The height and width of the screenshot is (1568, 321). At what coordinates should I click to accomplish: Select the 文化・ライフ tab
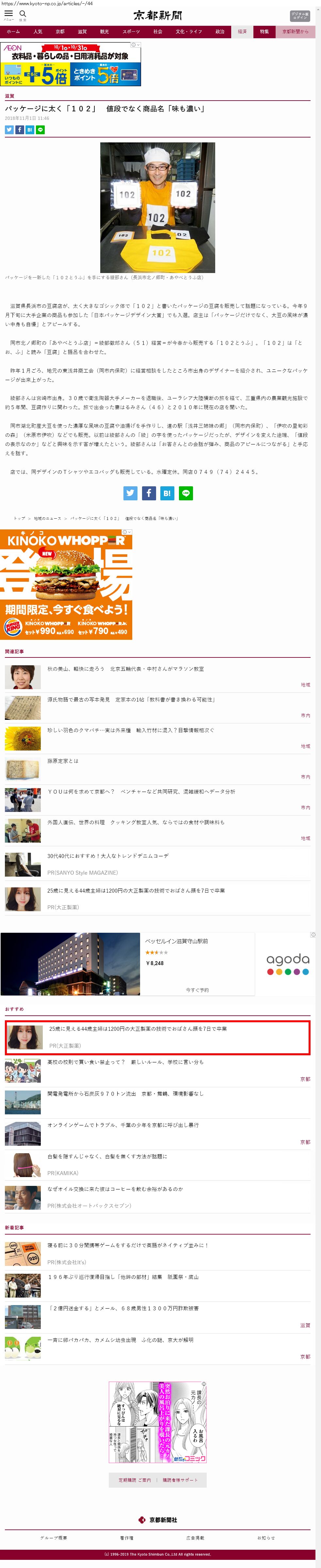tap(188, 32)
